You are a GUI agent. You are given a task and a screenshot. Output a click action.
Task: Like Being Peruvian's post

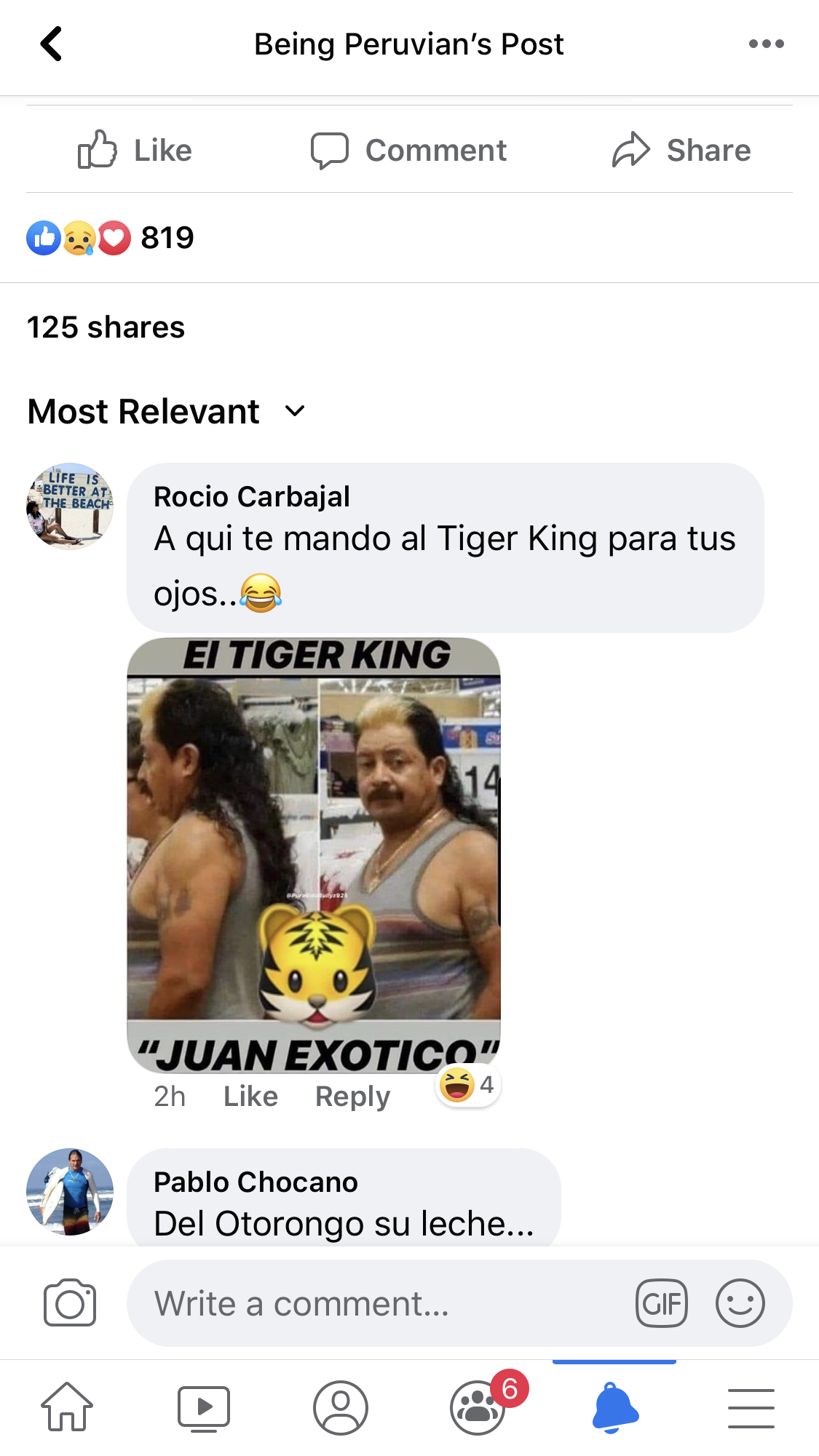click(135, 151)
